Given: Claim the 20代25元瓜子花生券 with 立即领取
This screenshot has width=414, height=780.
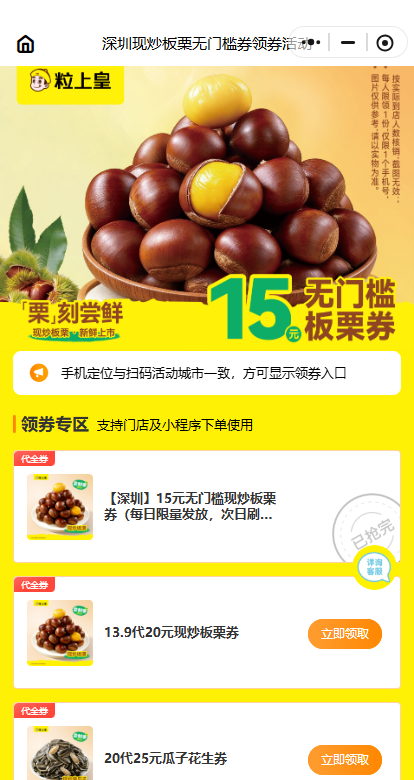Looking at the screenshot, I should (x=345, y=760).
